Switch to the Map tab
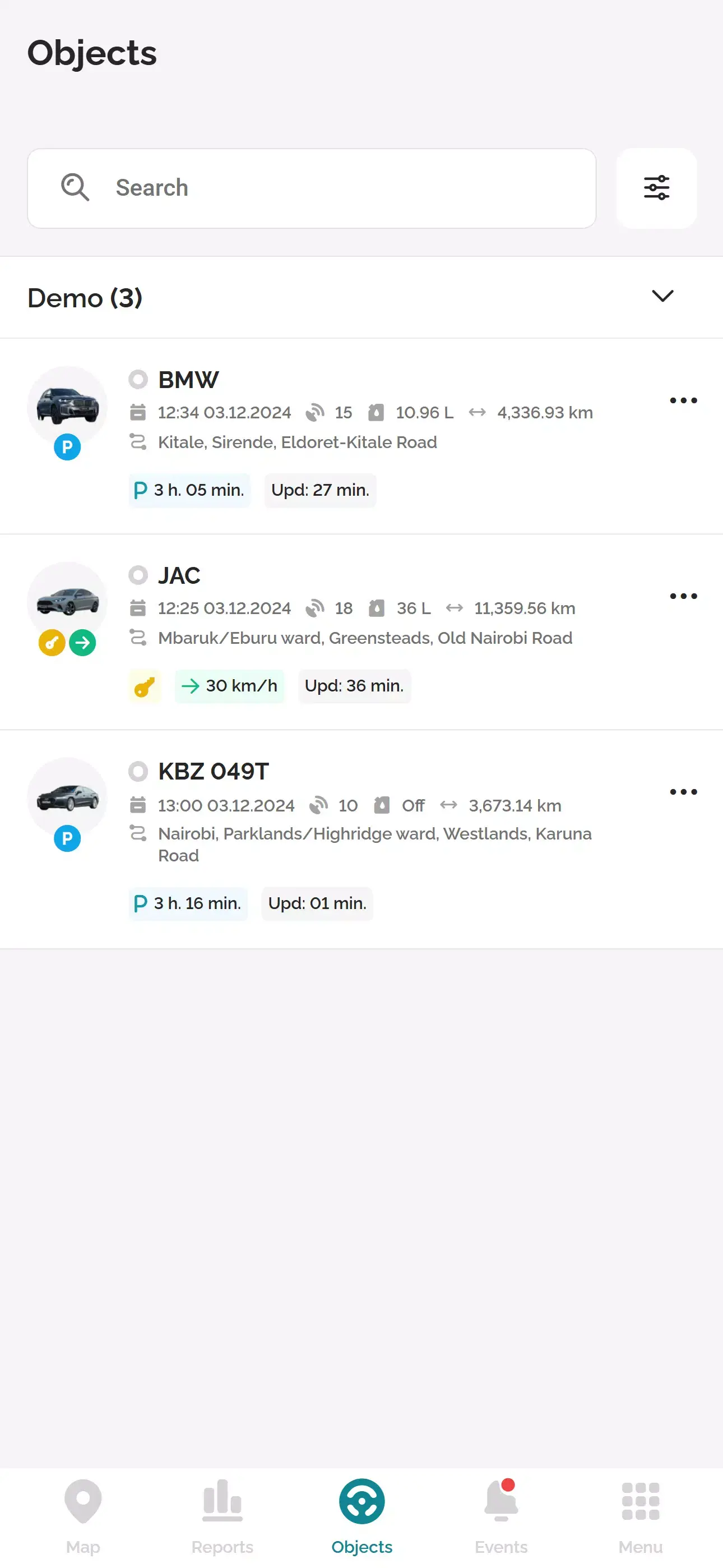 pos(83,1516)
